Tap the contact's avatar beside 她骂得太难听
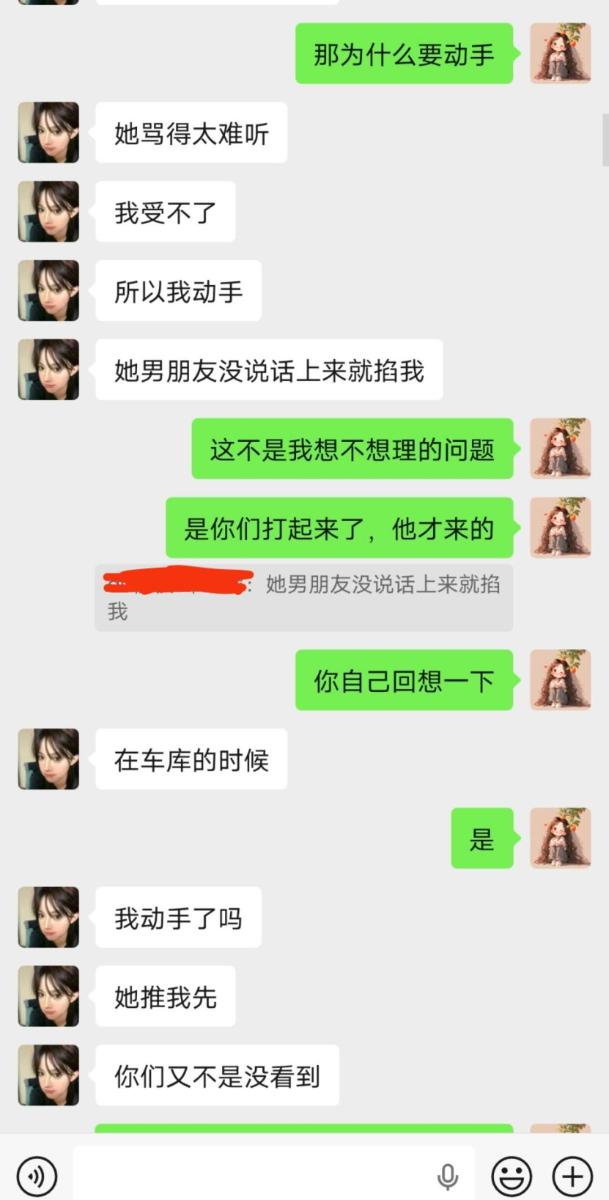The width and height of the screenshot is (609, 1200). 48,133
